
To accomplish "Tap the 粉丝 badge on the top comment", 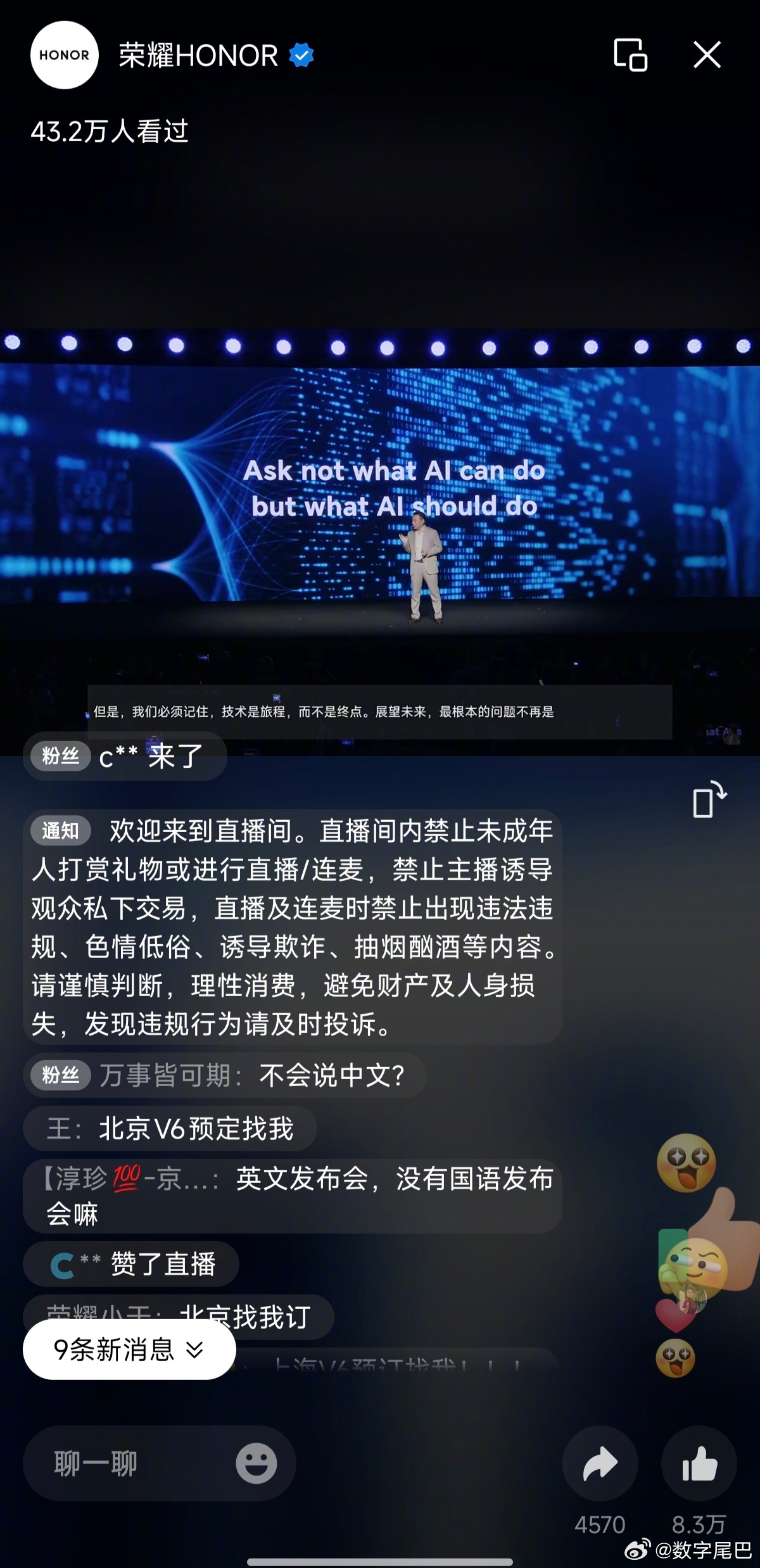I will tap(60, 756).
